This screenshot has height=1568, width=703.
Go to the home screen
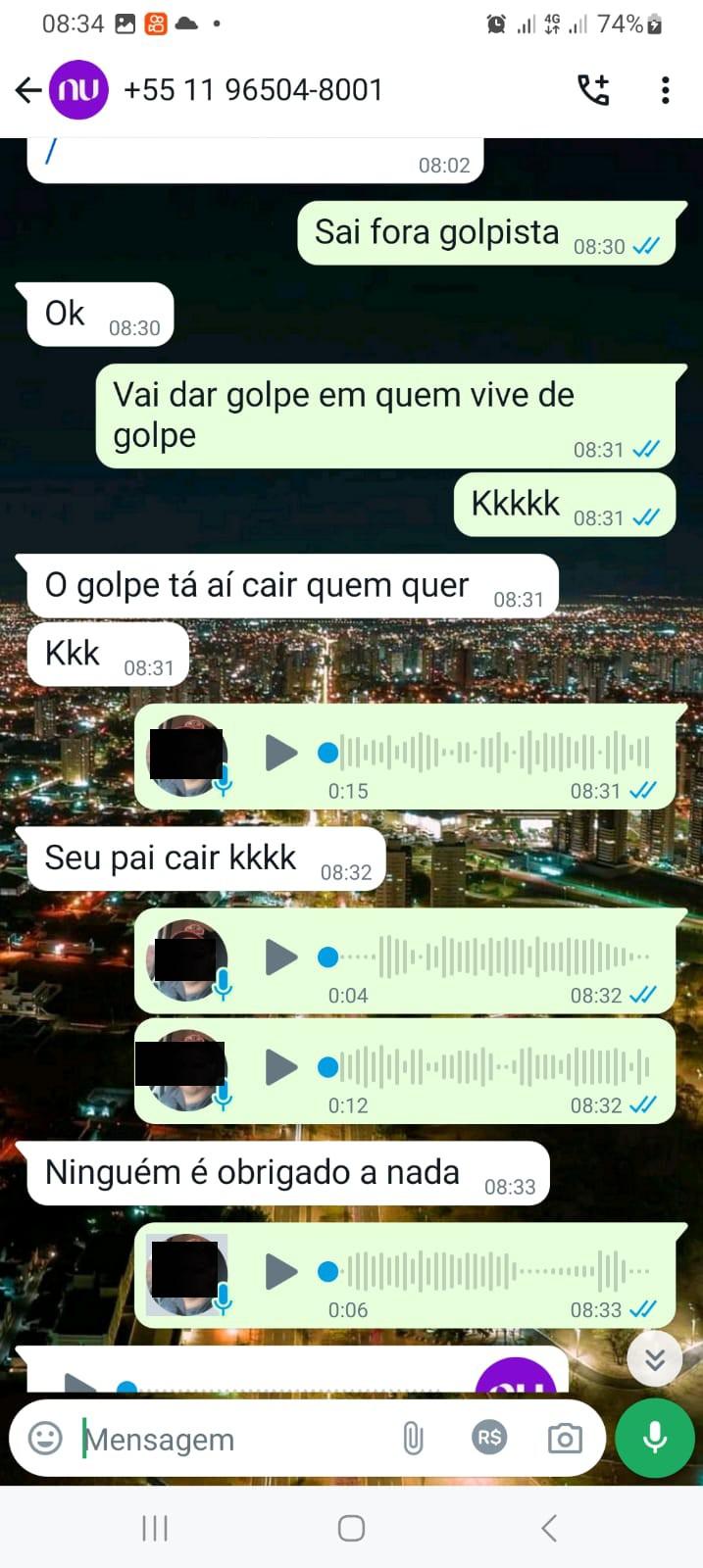(351, 1528)
